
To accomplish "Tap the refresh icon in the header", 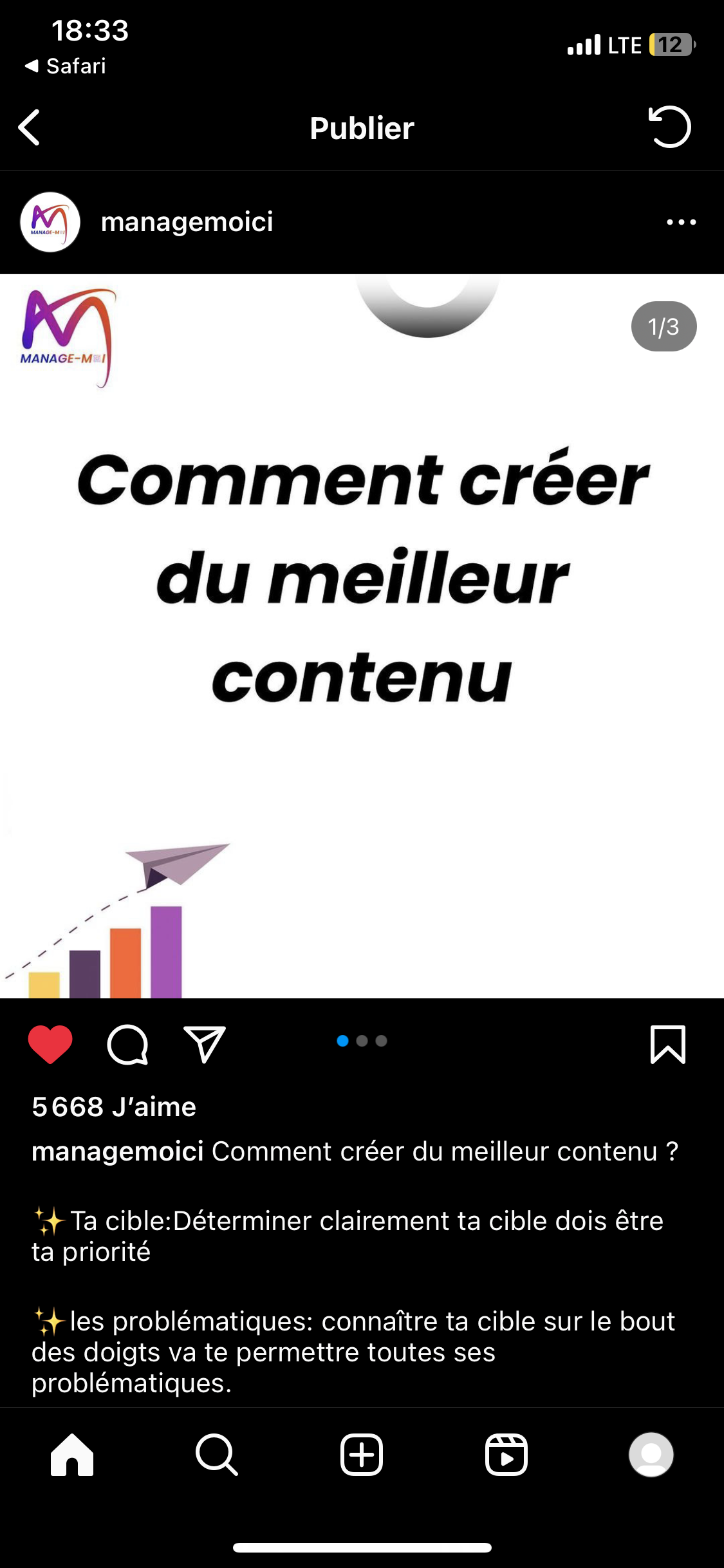I will point(669,127).
